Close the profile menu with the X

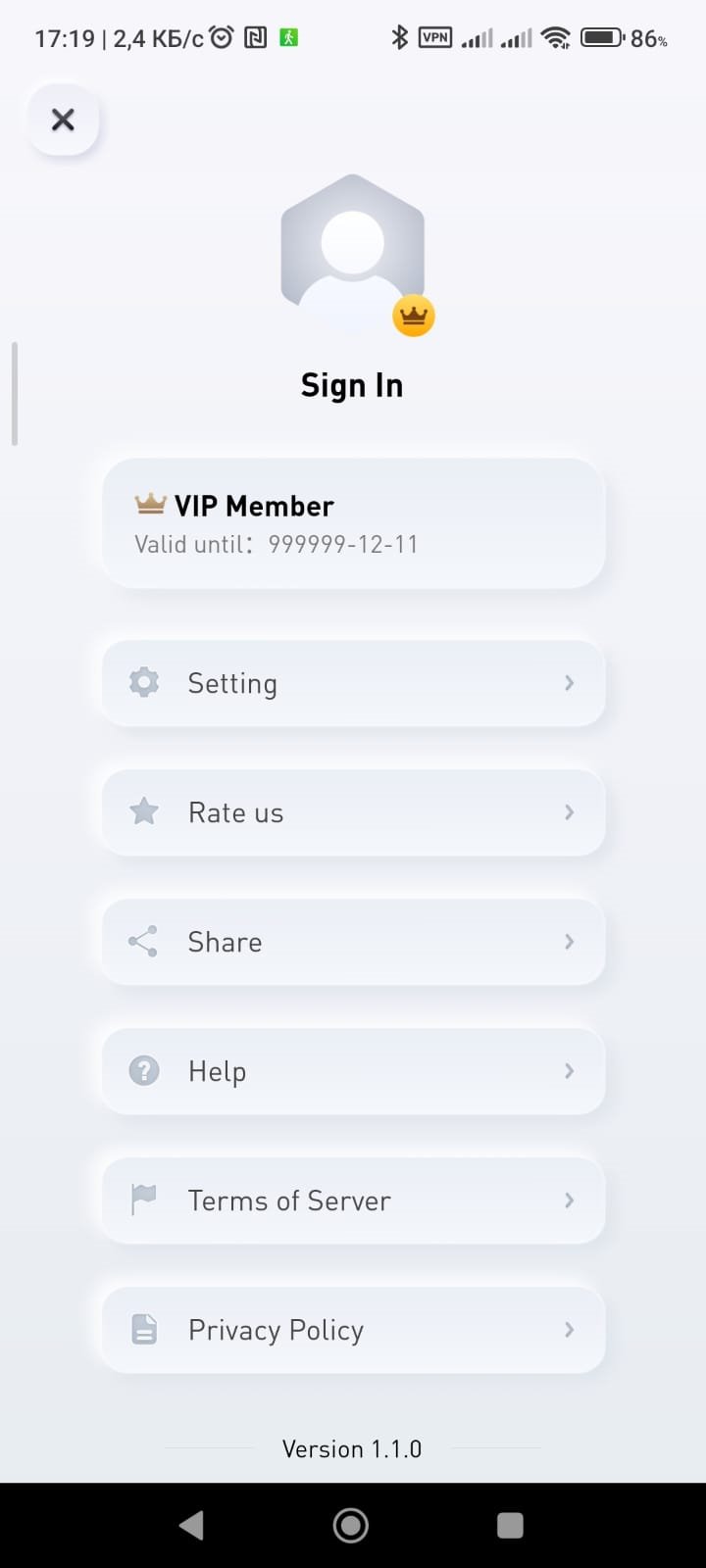pos(63,120)
